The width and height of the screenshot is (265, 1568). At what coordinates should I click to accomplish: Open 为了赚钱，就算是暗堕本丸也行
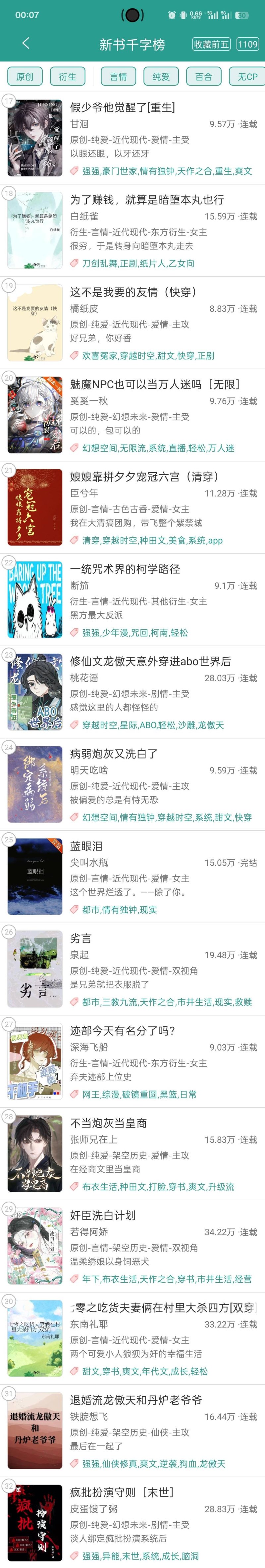pos(146,200)
